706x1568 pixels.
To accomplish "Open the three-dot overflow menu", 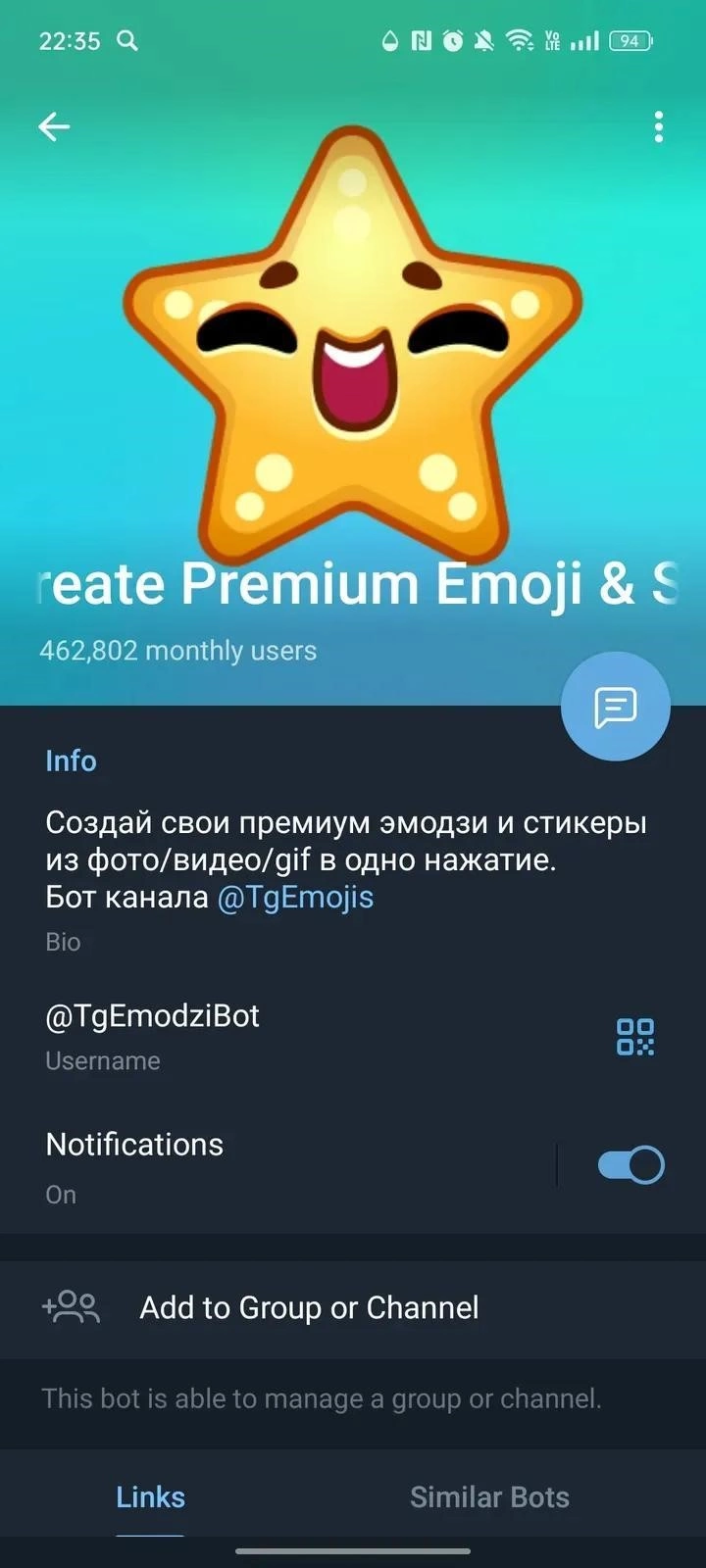I will coord(658,126).
